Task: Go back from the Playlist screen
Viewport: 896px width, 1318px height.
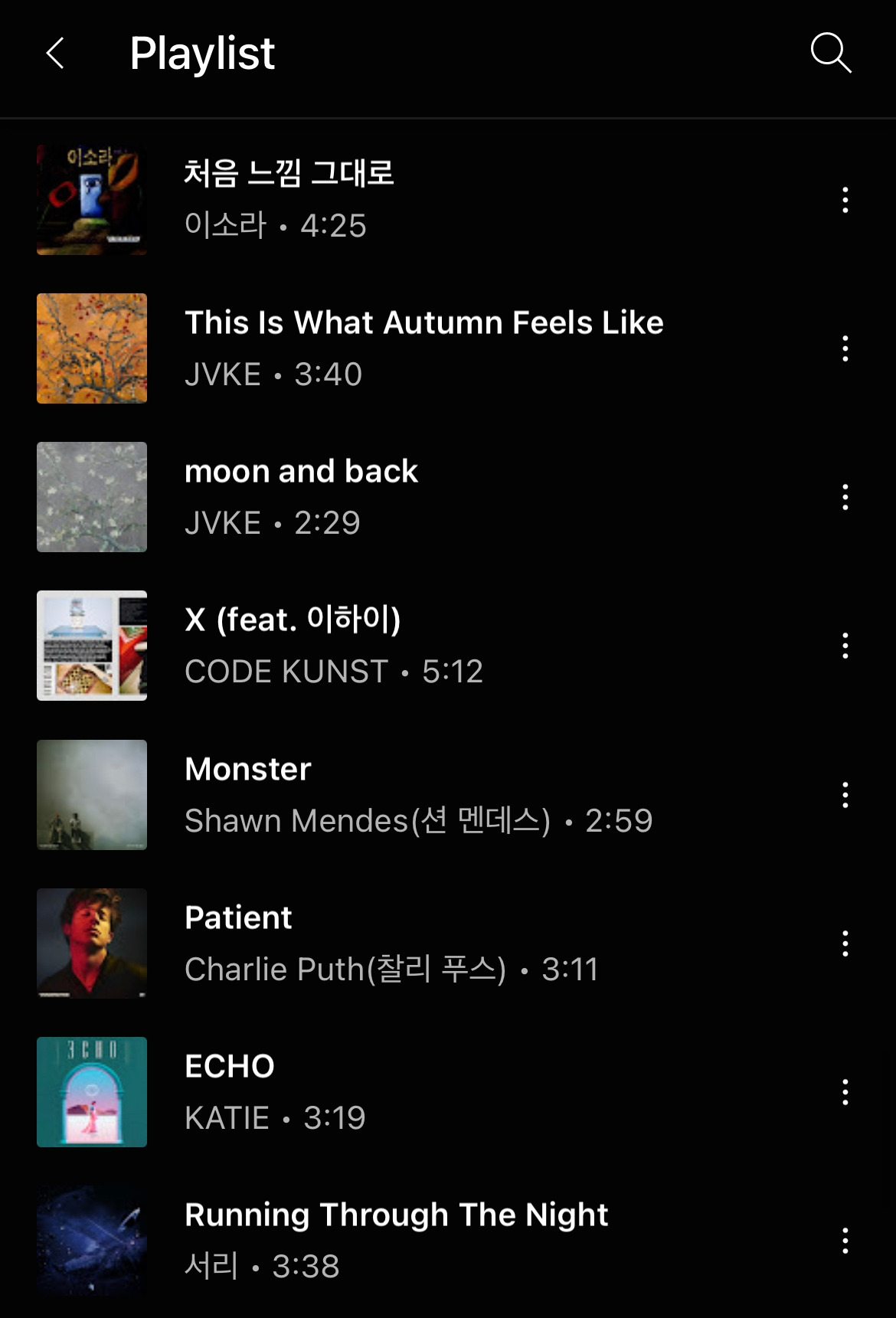Action: (55, 54)
